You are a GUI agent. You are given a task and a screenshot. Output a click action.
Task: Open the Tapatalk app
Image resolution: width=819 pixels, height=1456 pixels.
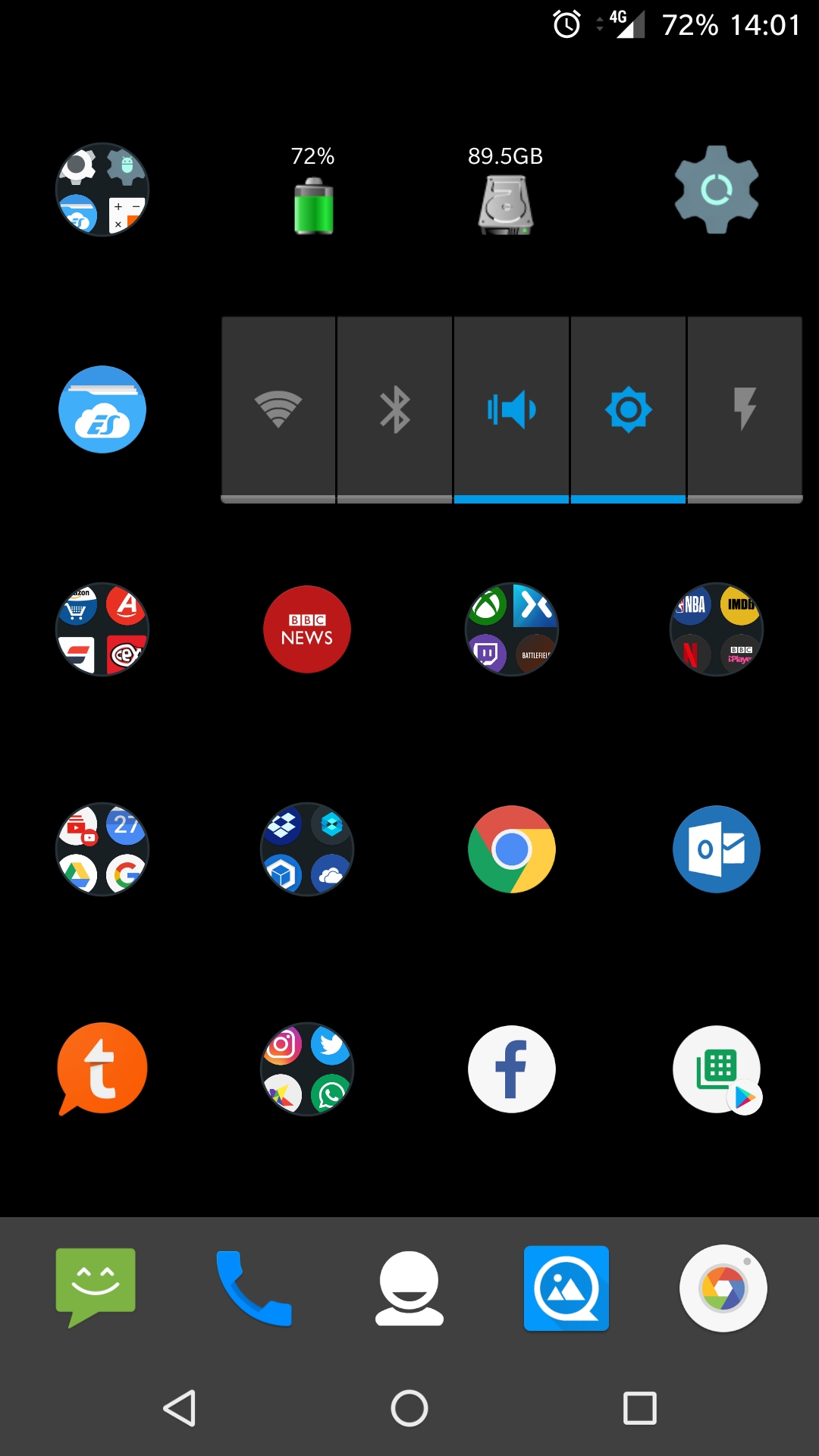pyautogui.click(x=102, y=1069)
